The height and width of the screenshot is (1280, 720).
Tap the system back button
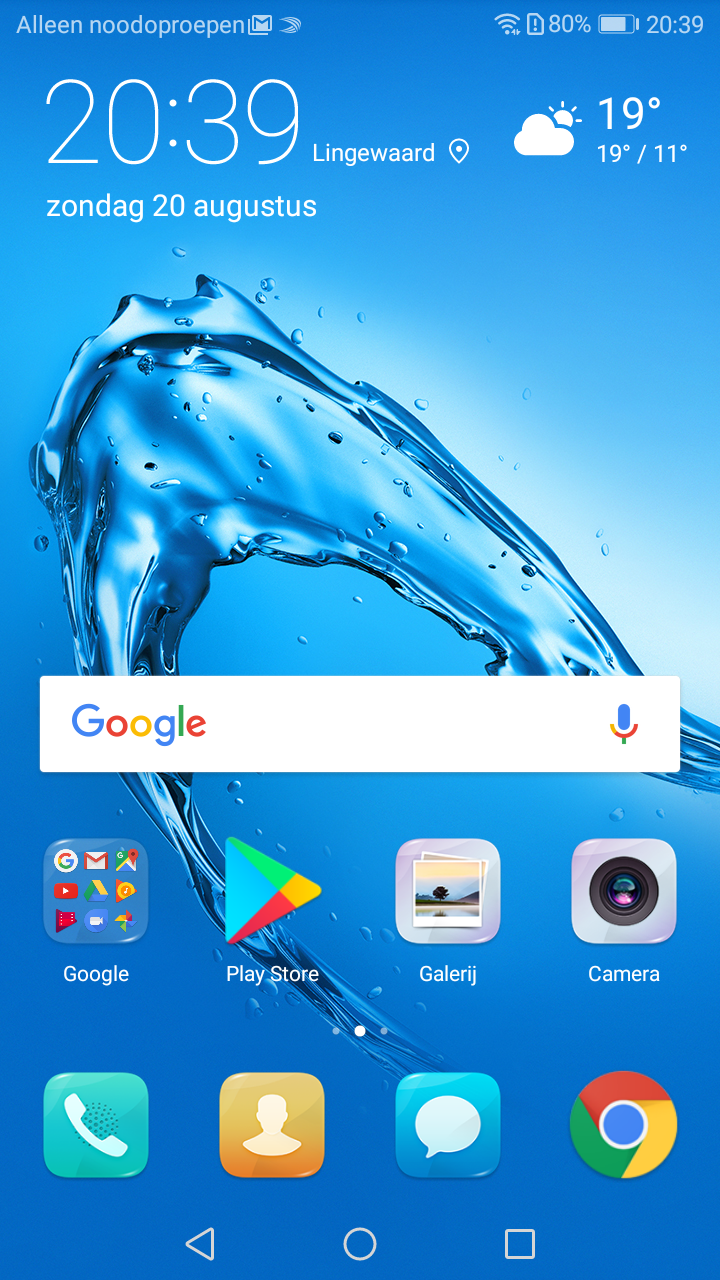tap(200, 1244)
